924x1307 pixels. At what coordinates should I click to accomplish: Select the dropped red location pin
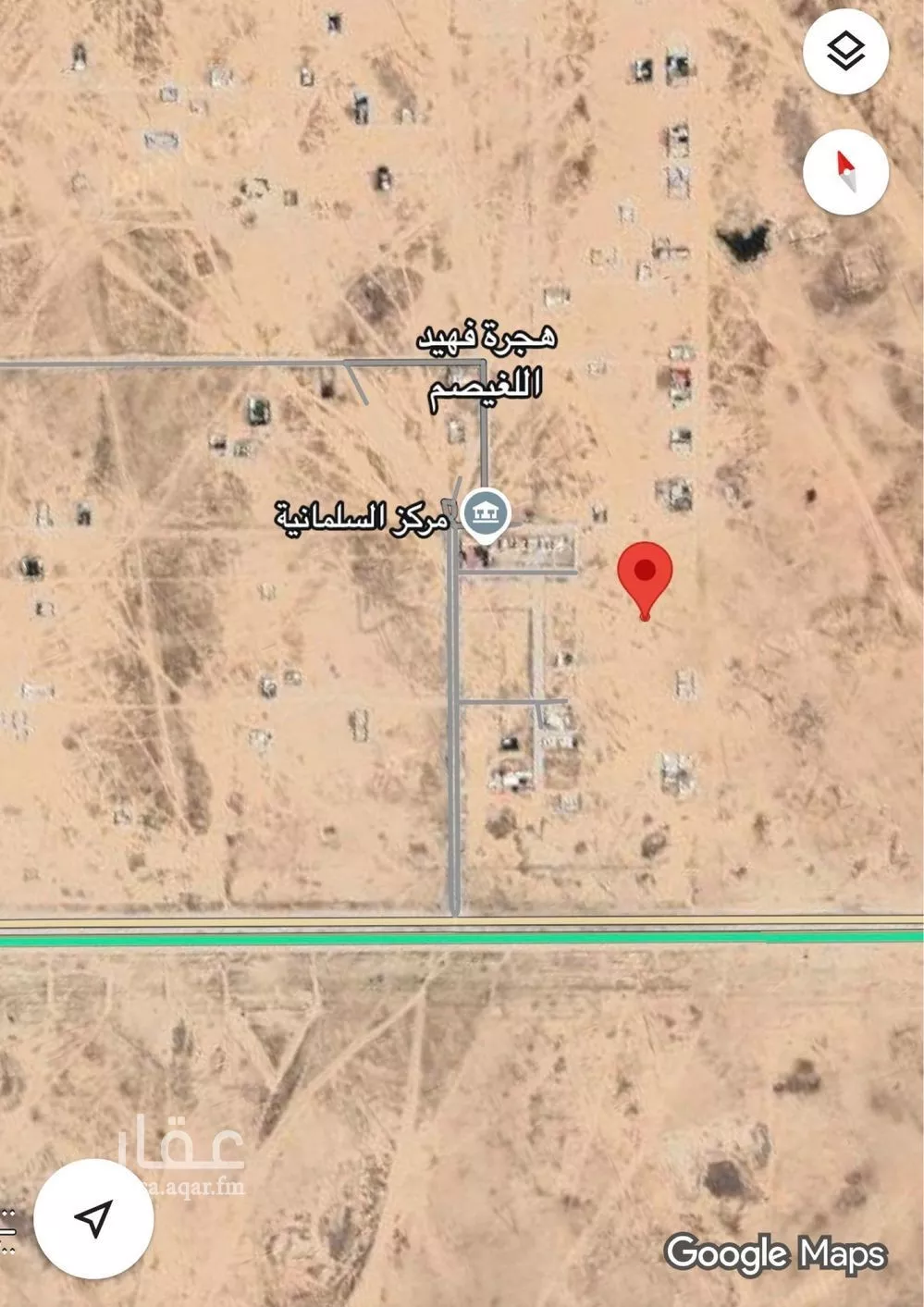pos(645,573)
